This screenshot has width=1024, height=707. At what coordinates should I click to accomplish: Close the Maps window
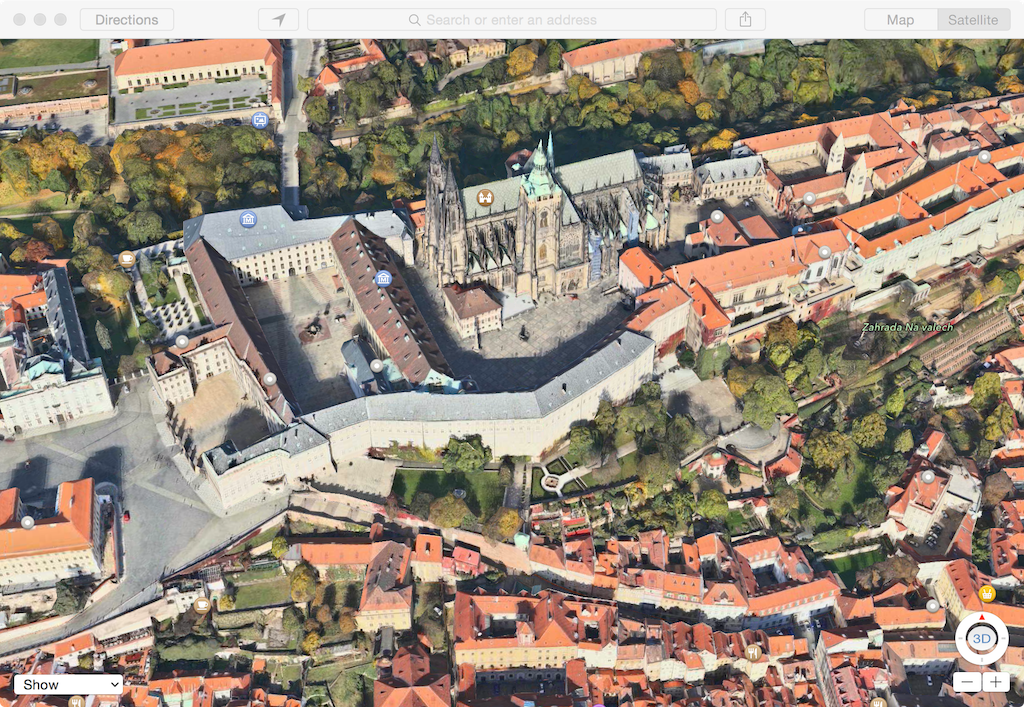tap(19, 20)
